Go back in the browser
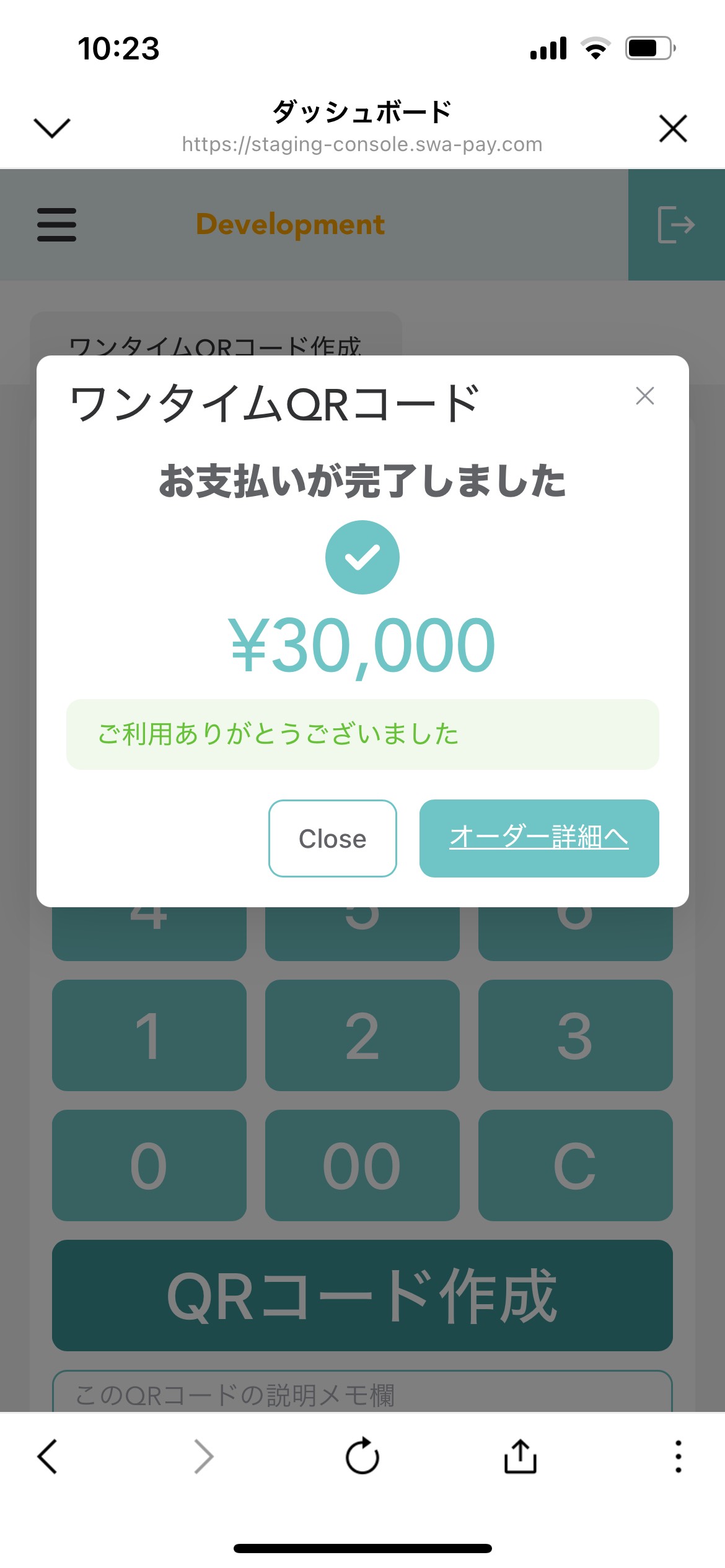Screen dimensions: 725x1568 click(48, 1457)
